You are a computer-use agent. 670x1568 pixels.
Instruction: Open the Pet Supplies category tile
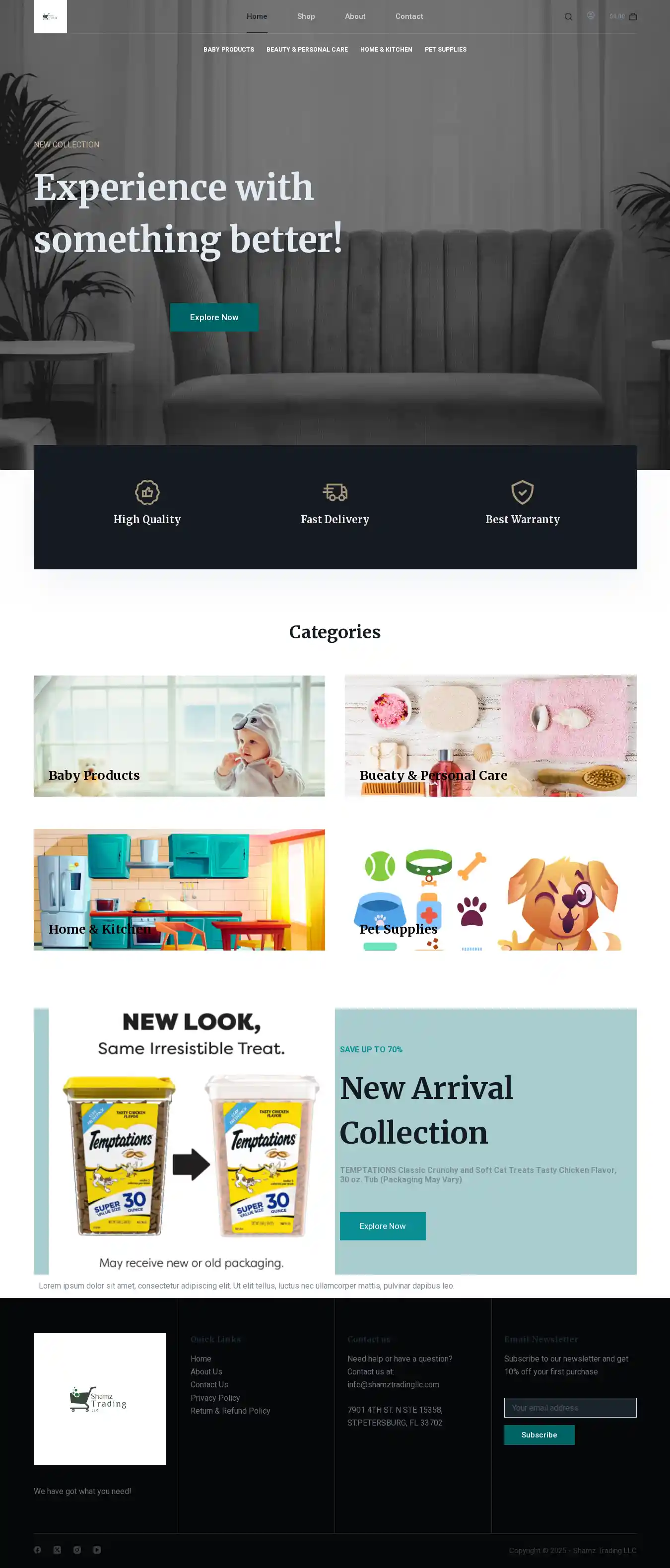[490, 888]
